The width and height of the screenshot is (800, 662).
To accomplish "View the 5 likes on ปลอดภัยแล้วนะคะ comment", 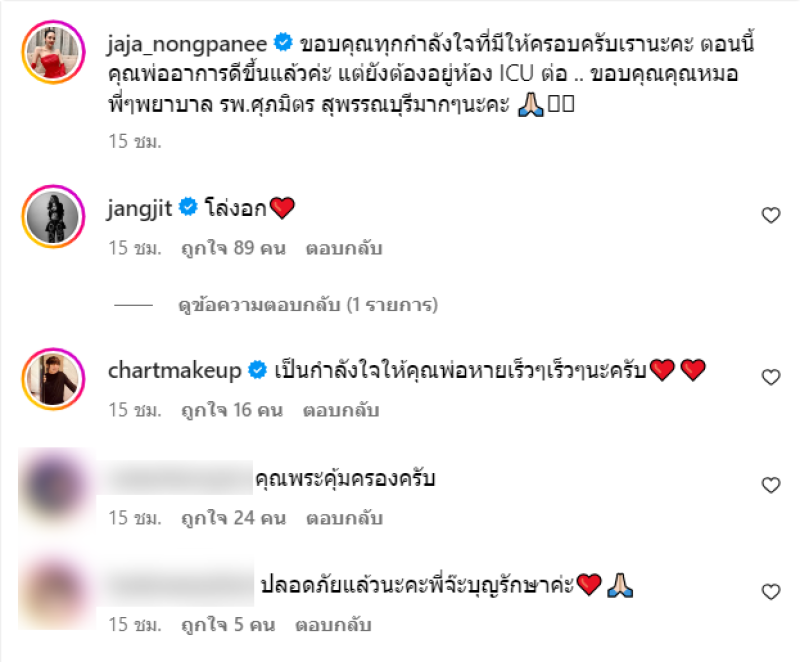I will (x=228, y=626).
